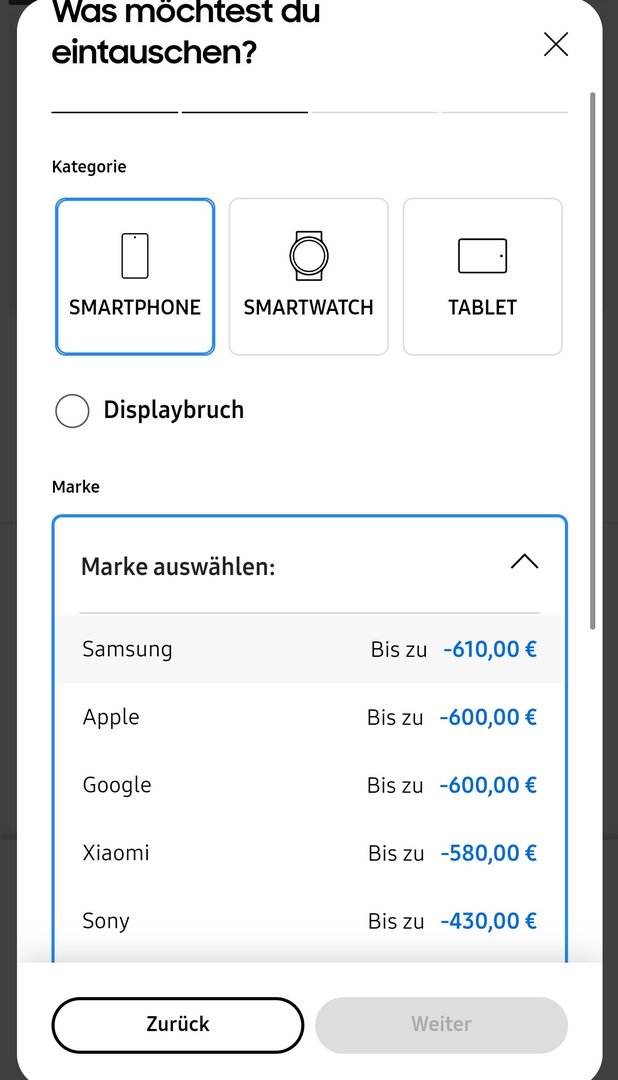The width and height of the screenshot is (618, 1080).
Task: Choose the Smartwatch category
Action: [308, 277]
